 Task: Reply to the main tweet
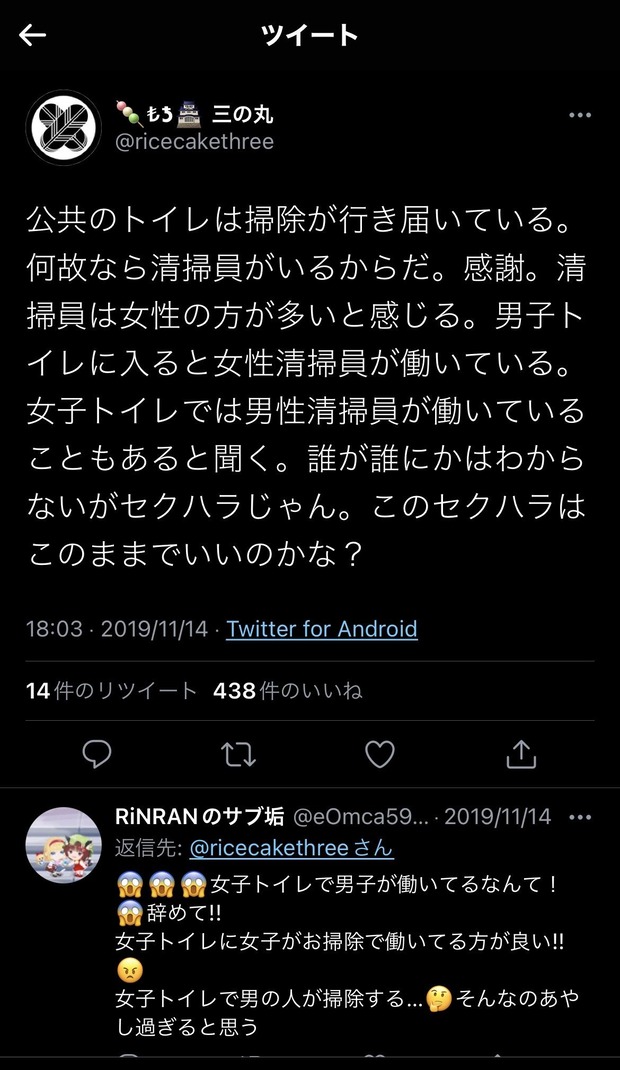[x=97, y=753]
